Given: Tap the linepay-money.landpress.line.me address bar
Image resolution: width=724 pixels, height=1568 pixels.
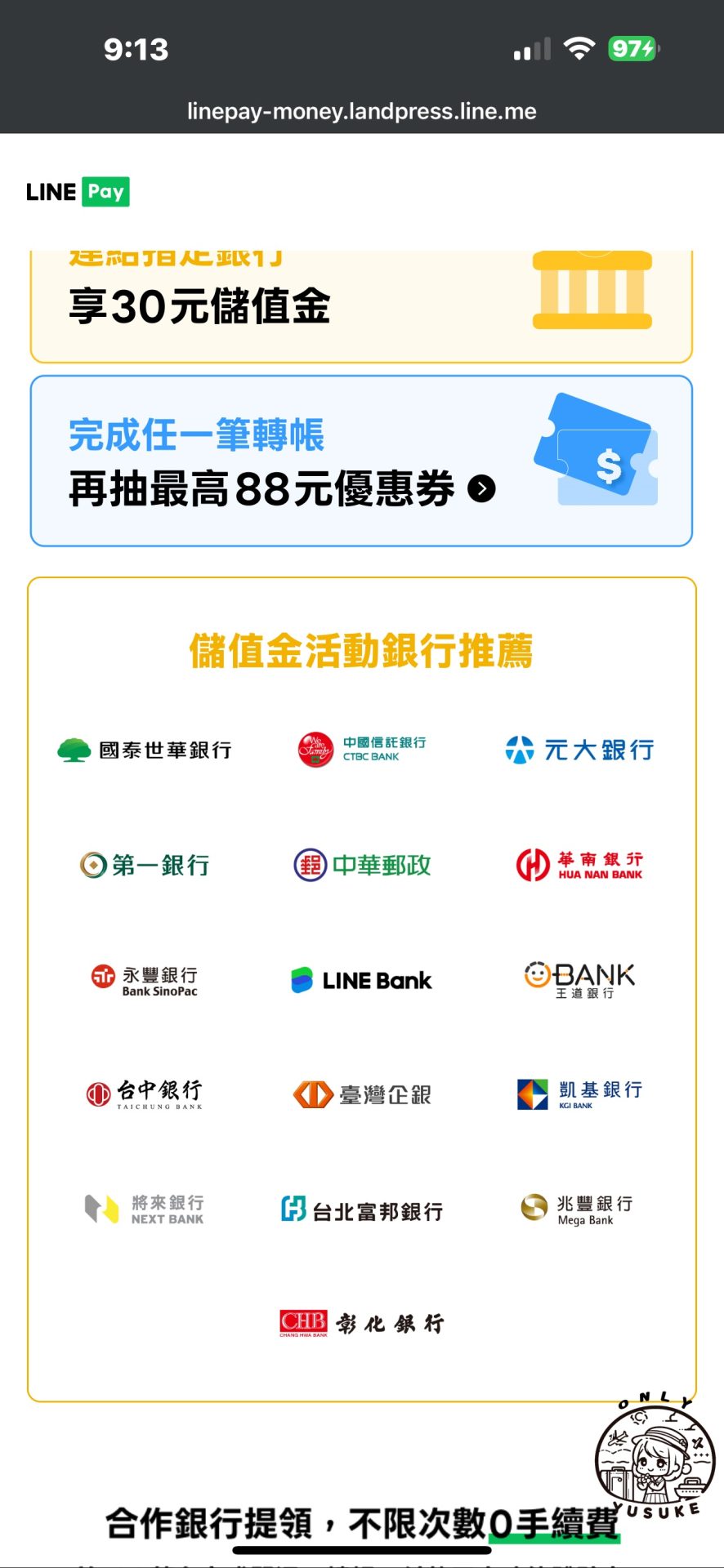Looking at the screenshot, I should 362,111.
